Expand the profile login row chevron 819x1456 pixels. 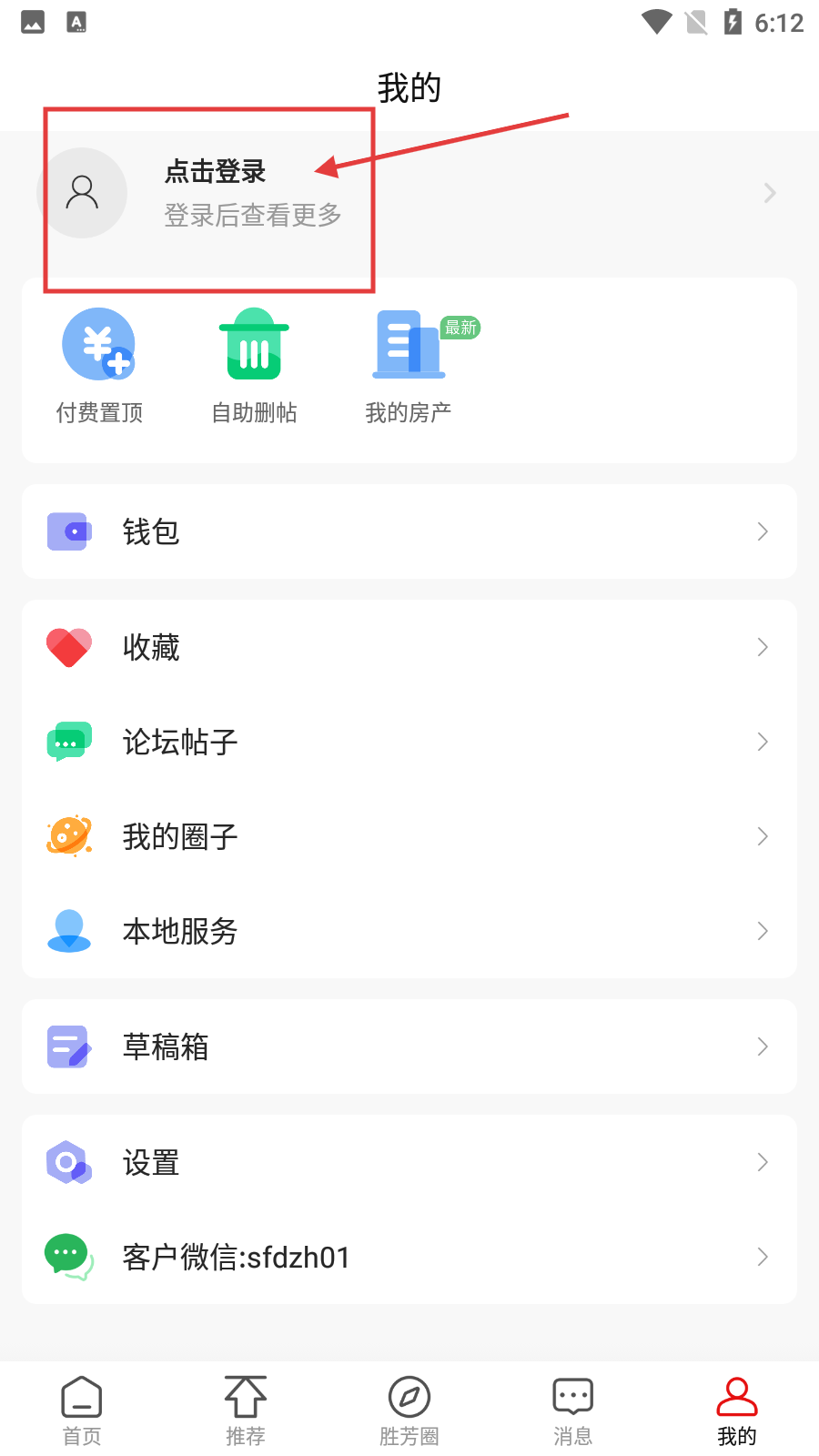pos(769,193)
